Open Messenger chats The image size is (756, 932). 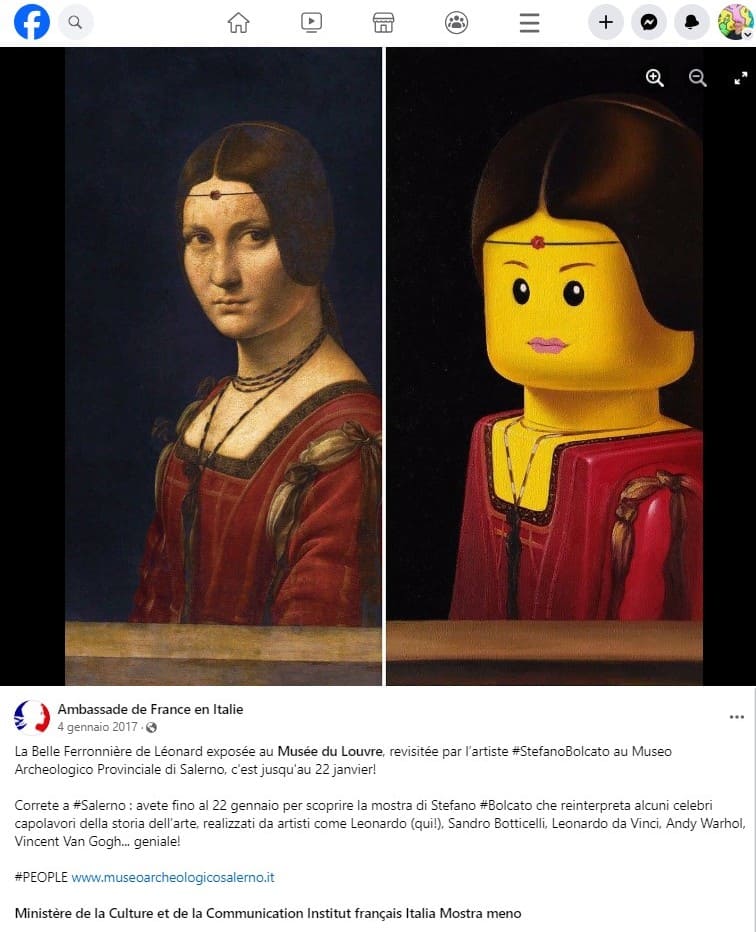tap(648, 22)
